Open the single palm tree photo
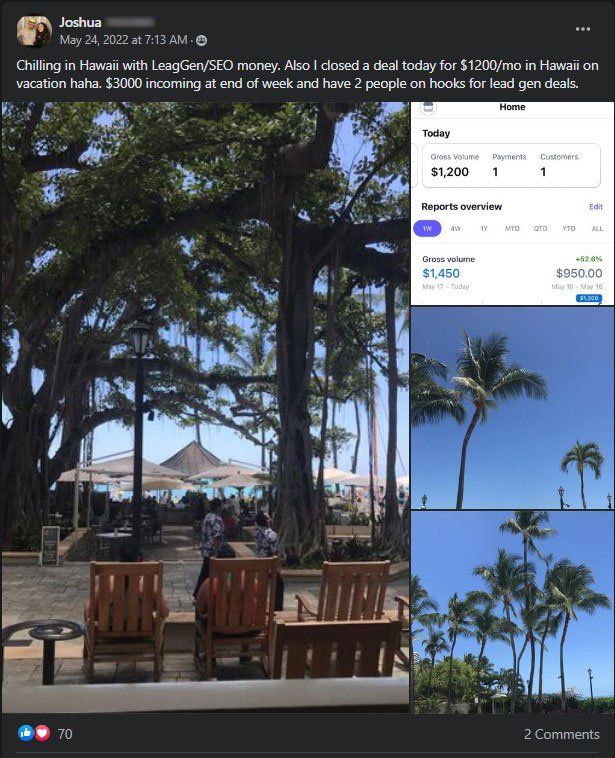Screen dimensions: 615x758 click(511, 407)
